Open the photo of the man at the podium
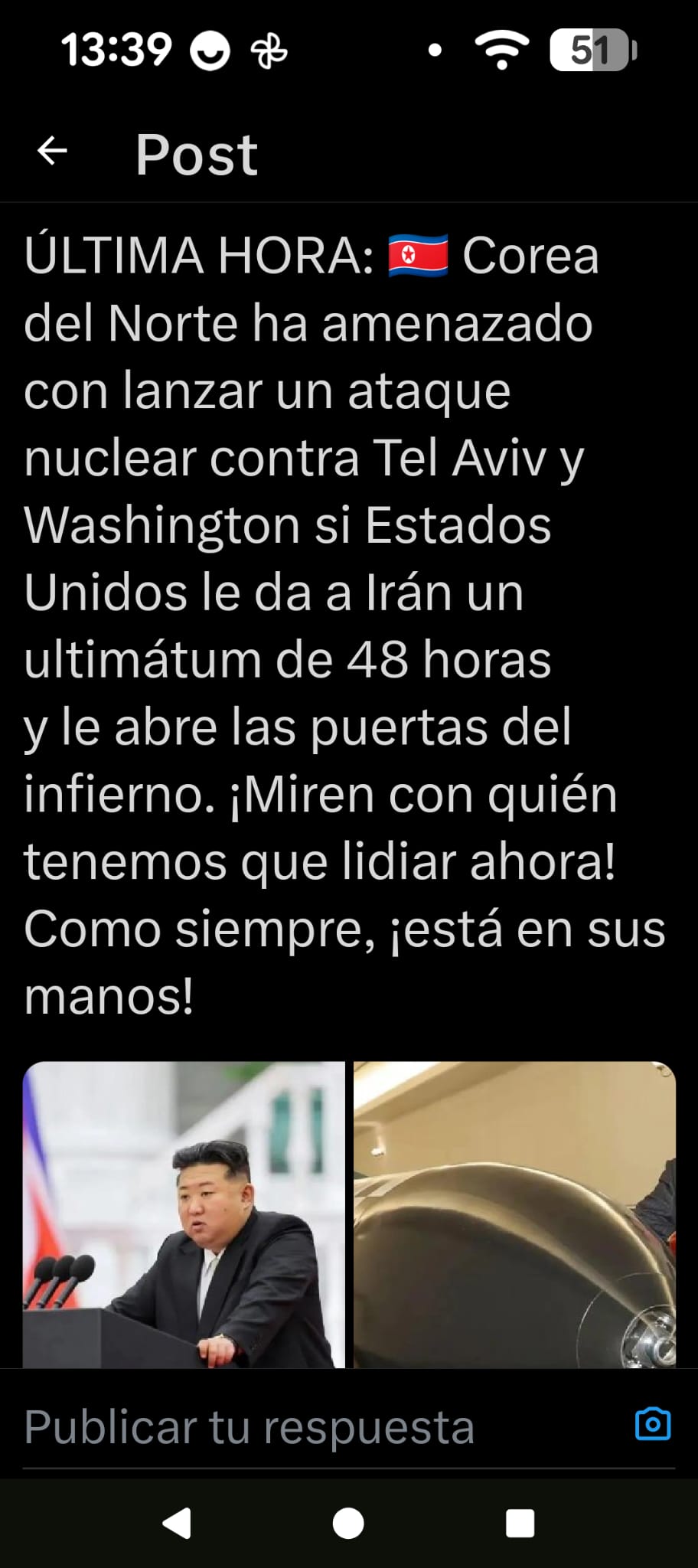This screenshot has width=698, height=1568. pos(184,1214)
